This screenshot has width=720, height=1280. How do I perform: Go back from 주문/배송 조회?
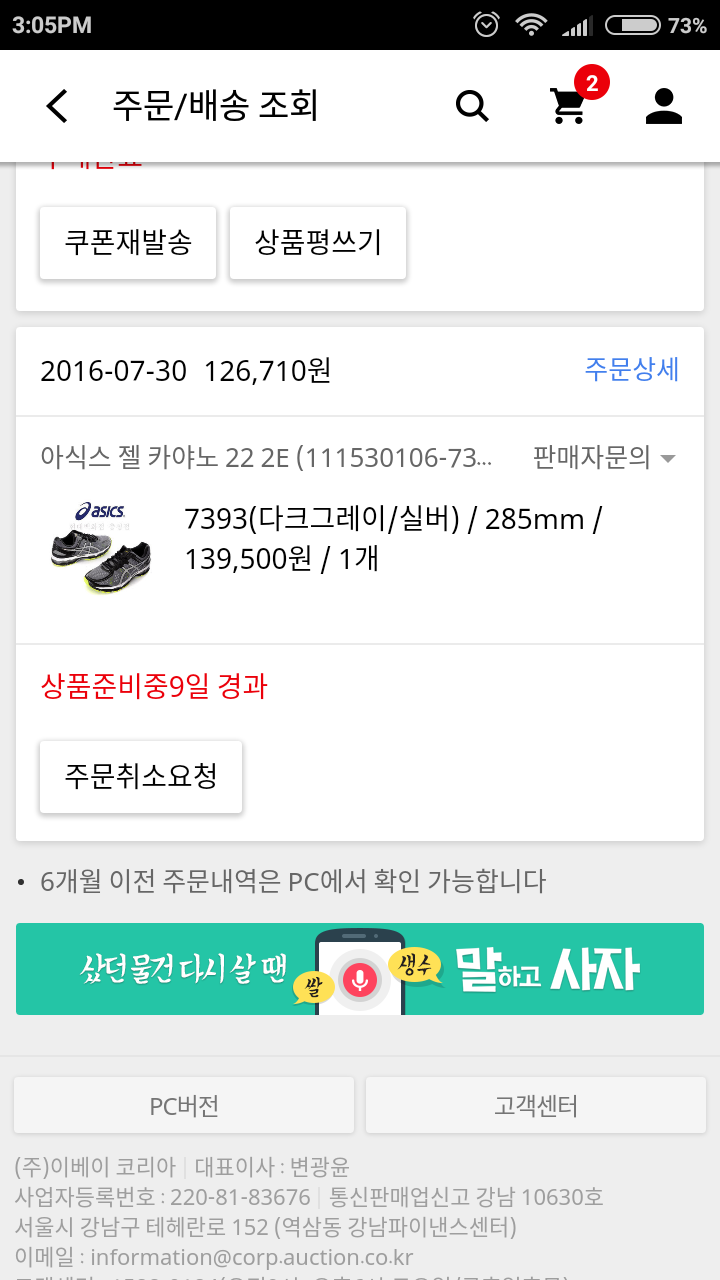coord(57,106)
